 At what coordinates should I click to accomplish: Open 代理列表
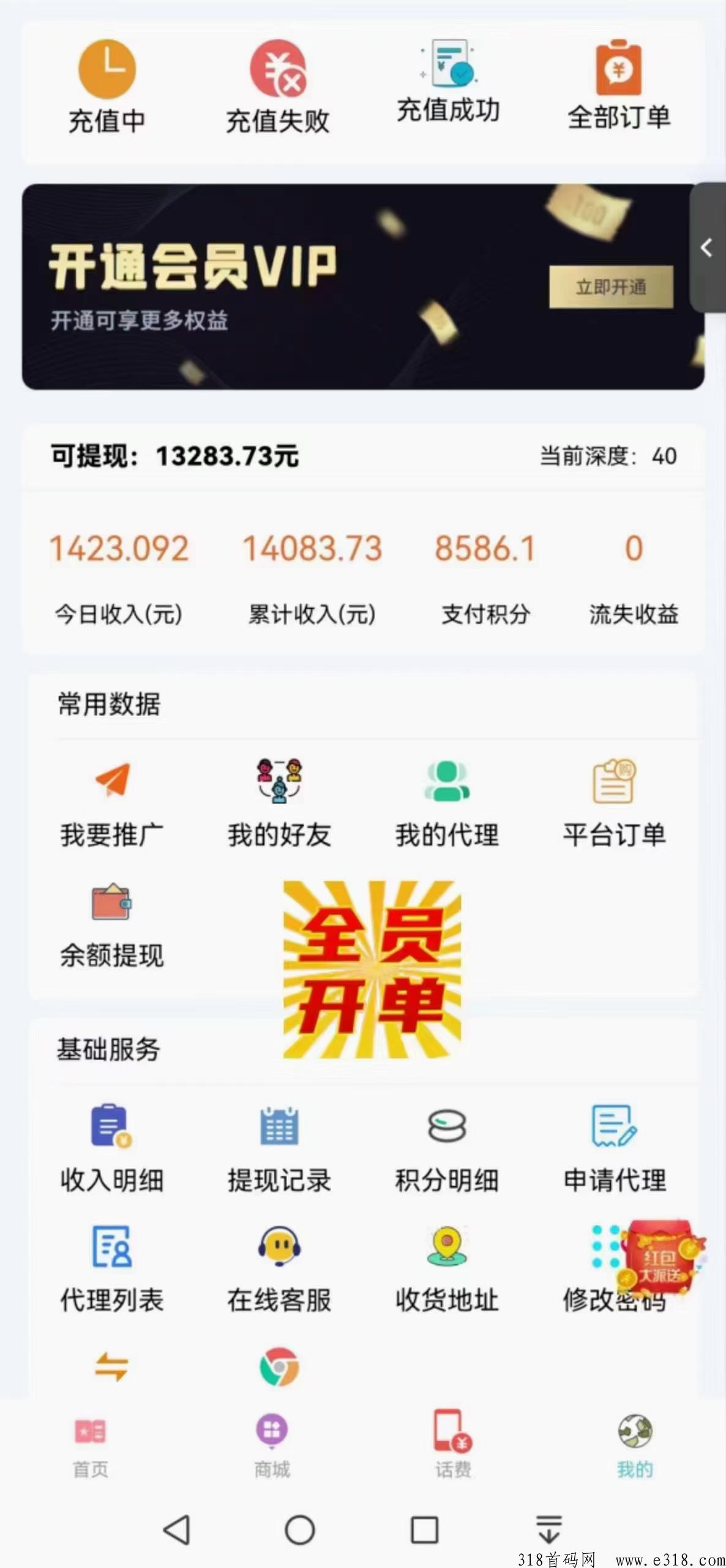tap(112, 1268)
